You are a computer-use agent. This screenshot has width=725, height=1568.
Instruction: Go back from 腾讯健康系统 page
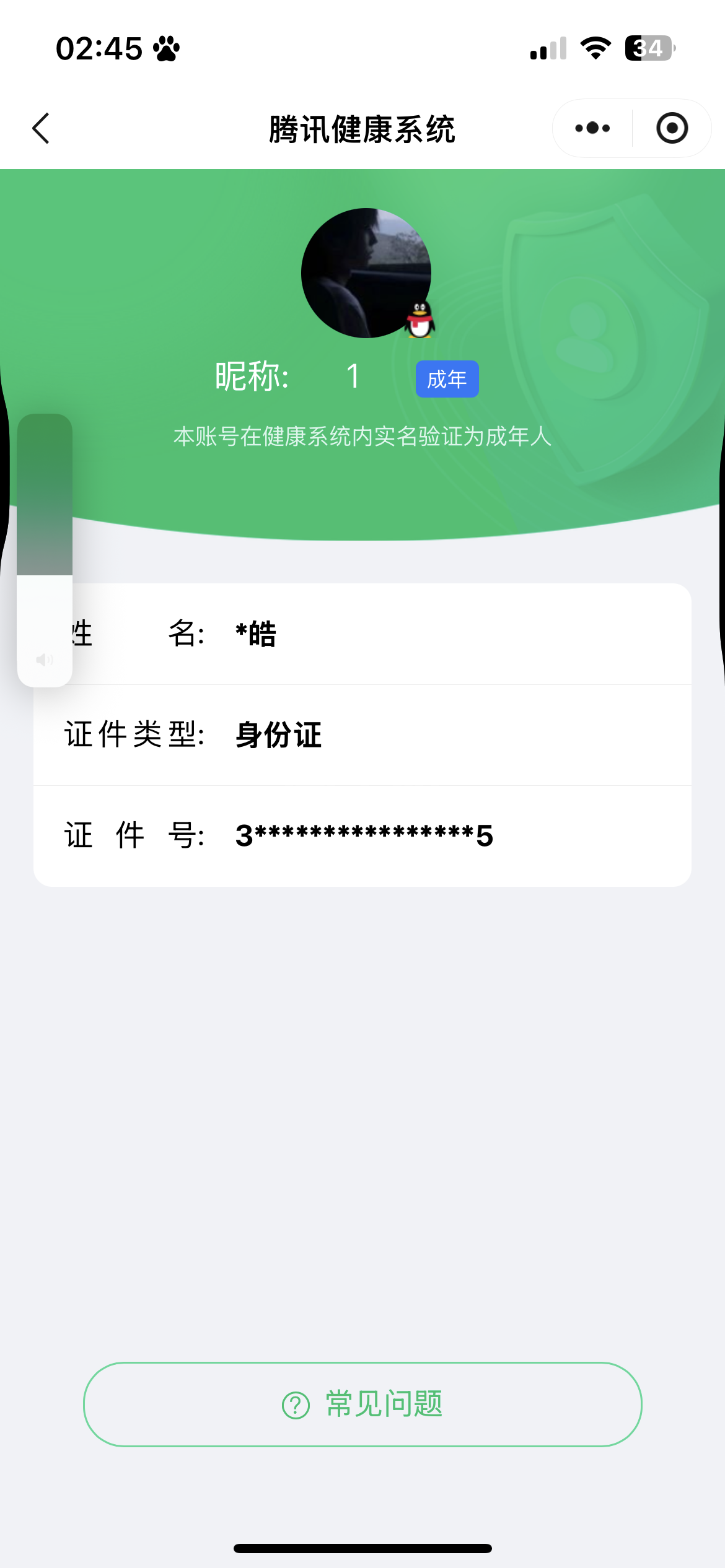coord(41,128)
